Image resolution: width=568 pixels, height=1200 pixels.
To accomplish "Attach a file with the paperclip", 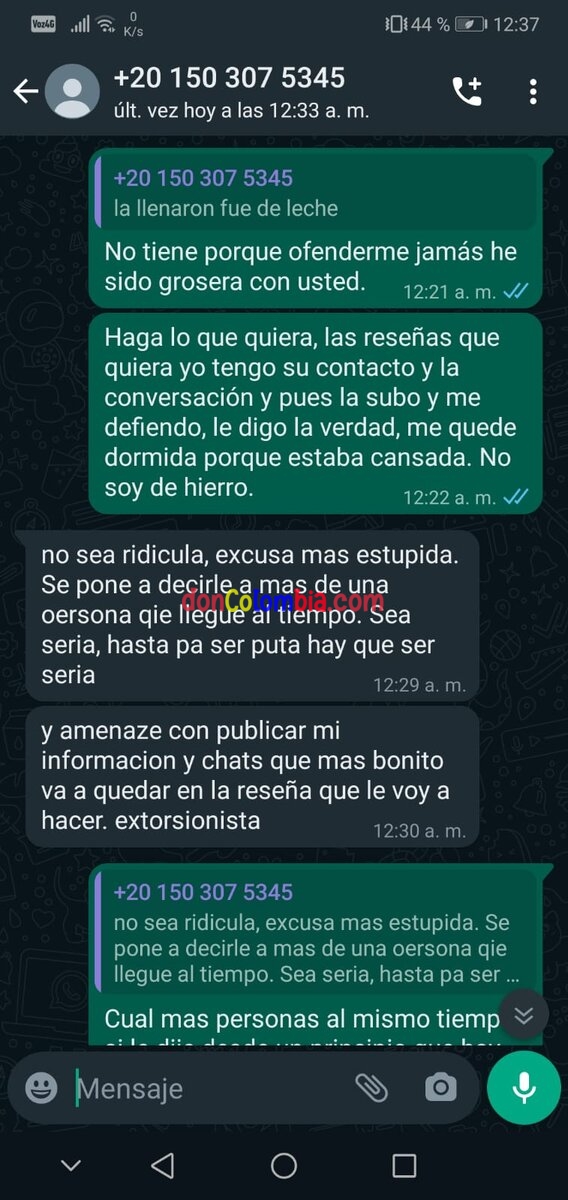I will click(372, 1088).
